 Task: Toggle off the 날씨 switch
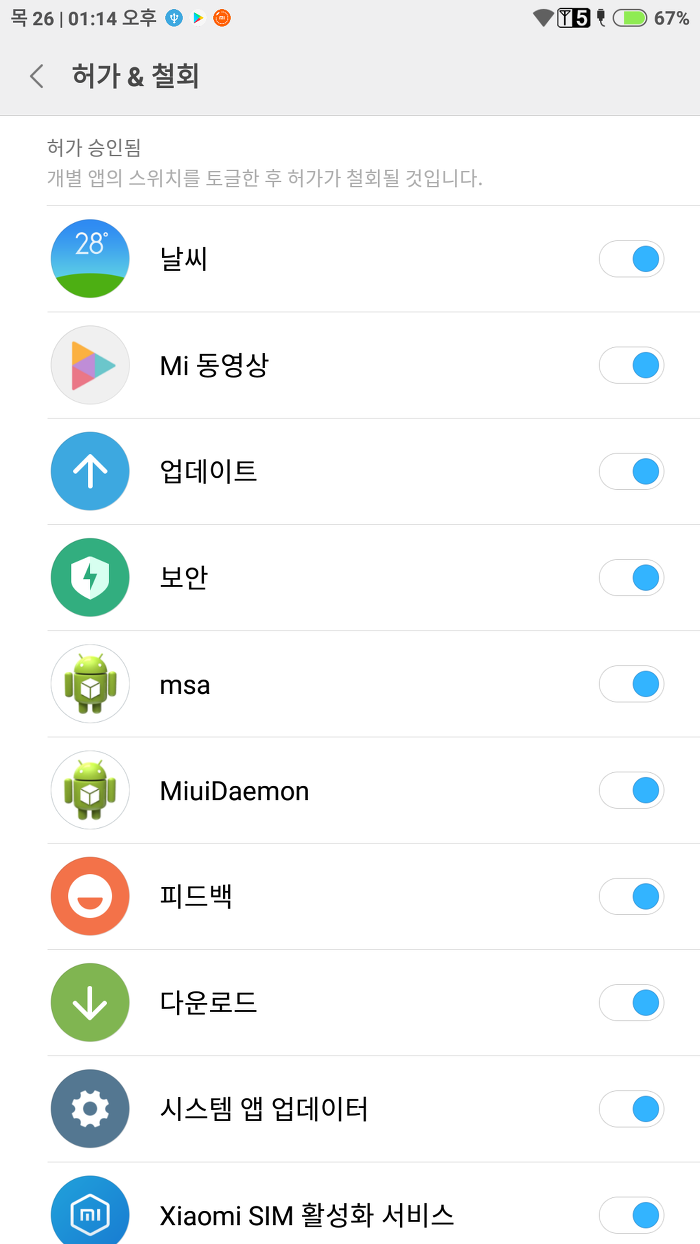click(x=631, y=259)
